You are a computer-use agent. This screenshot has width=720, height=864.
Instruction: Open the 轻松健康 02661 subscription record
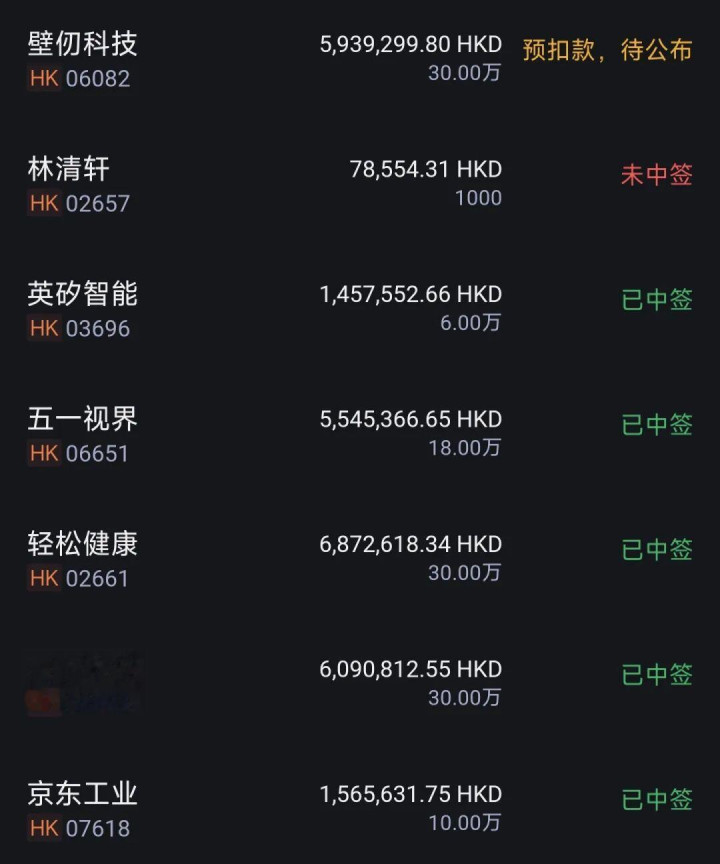(x=360, y=559)
